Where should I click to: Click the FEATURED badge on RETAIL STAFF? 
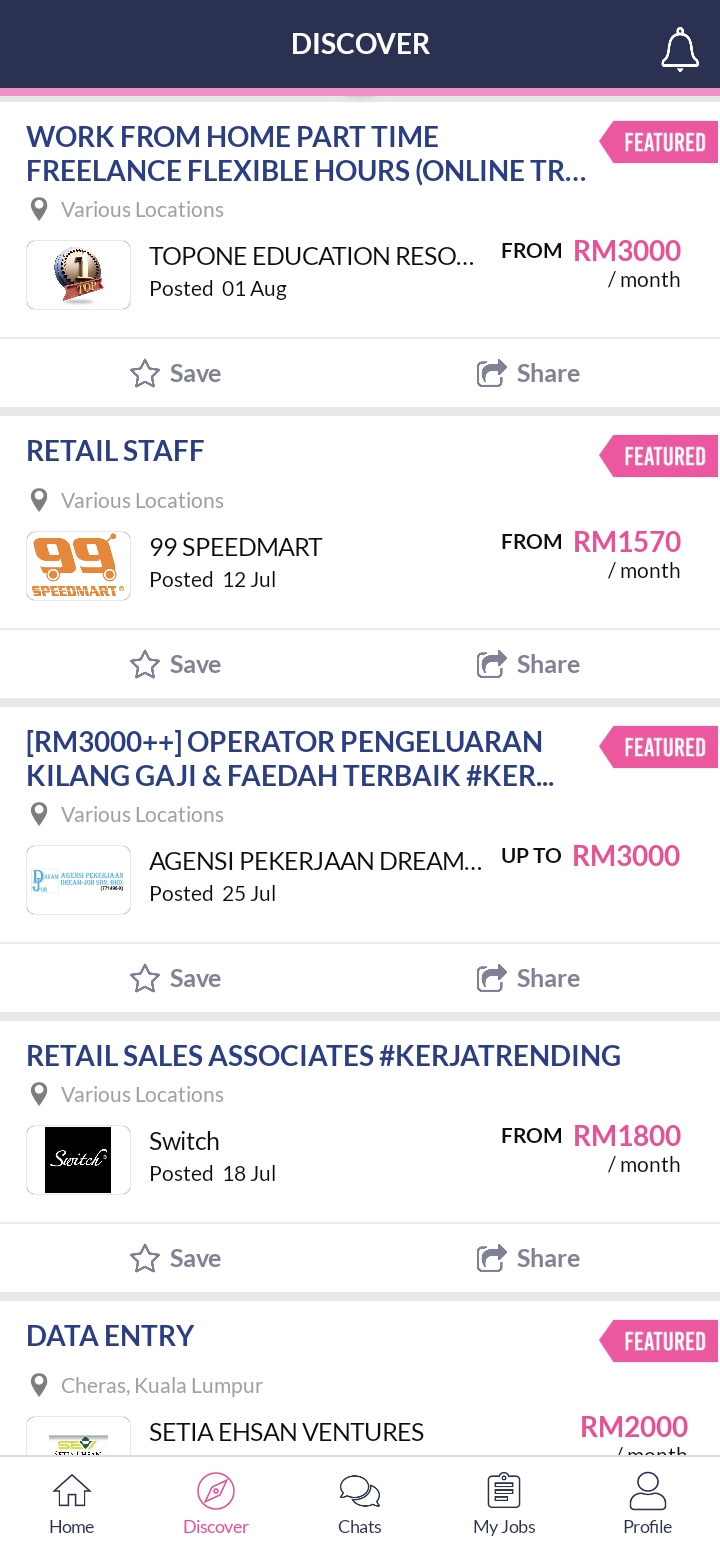tap(667, 456)
